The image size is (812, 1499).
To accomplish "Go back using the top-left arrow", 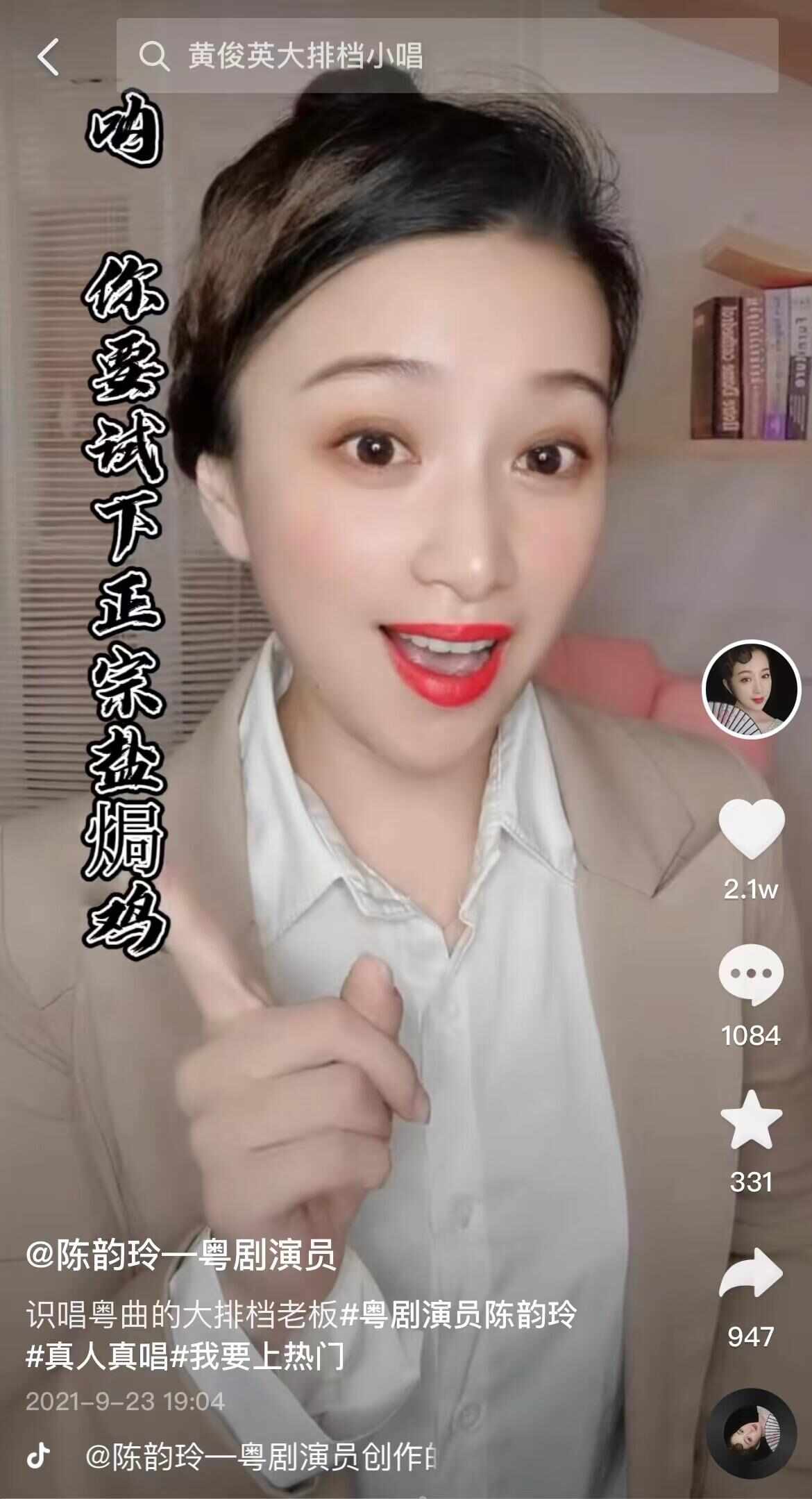I will tap(49, 57).
